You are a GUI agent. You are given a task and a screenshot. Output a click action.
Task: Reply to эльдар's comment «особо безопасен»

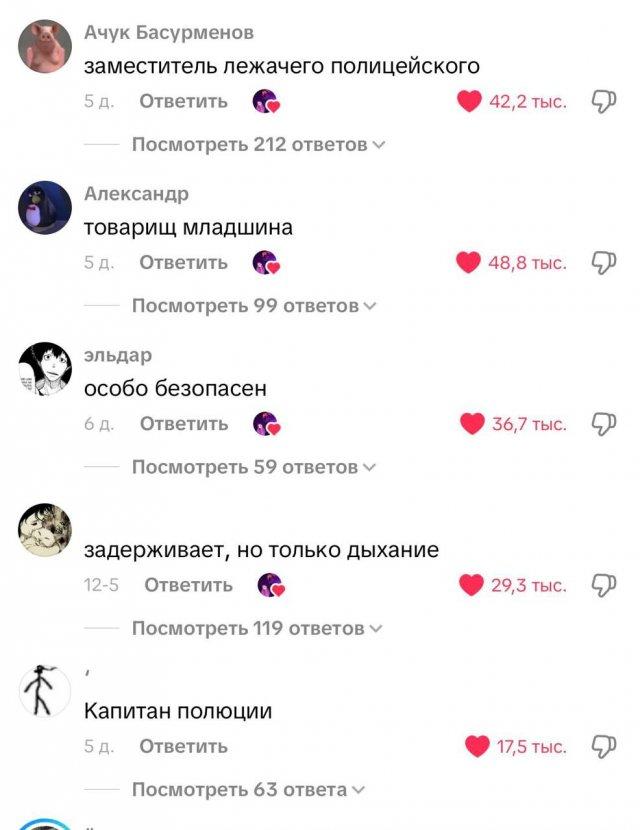click(x=183, y=423)
